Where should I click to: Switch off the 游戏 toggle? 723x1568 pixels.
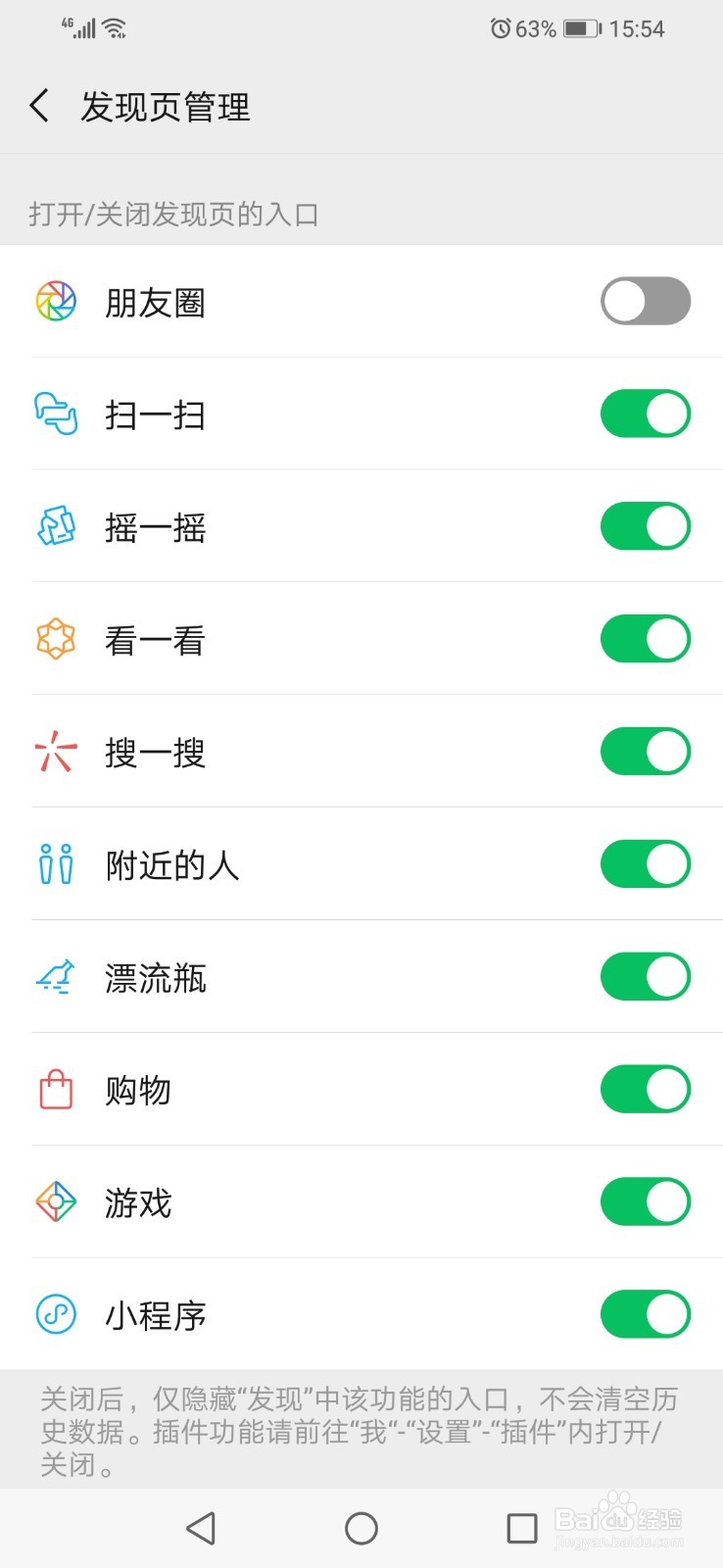(646, 1201)
